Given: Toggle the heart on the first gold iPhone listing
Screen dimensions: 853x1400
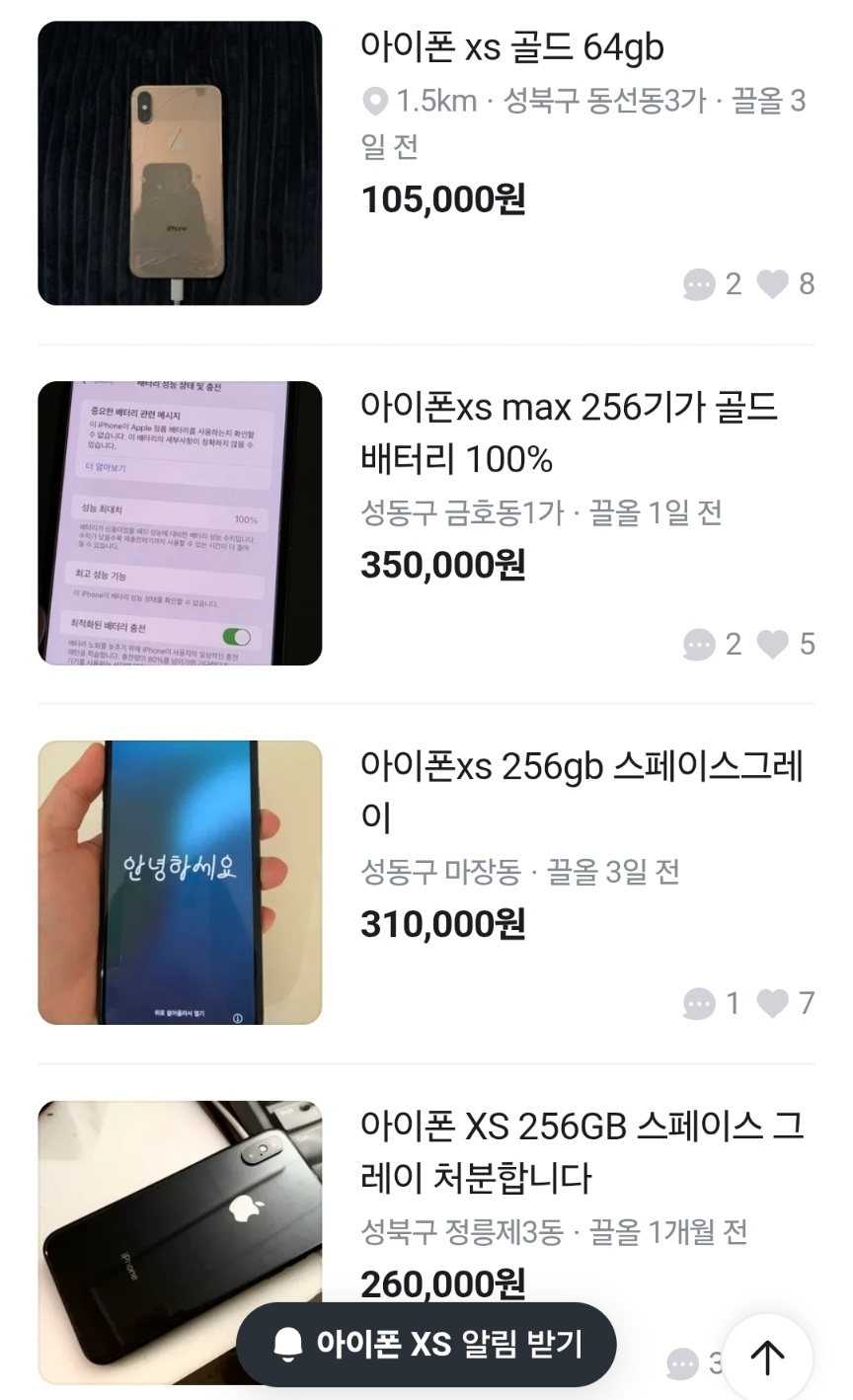Looking at the screenshot, I should [774, 284].
